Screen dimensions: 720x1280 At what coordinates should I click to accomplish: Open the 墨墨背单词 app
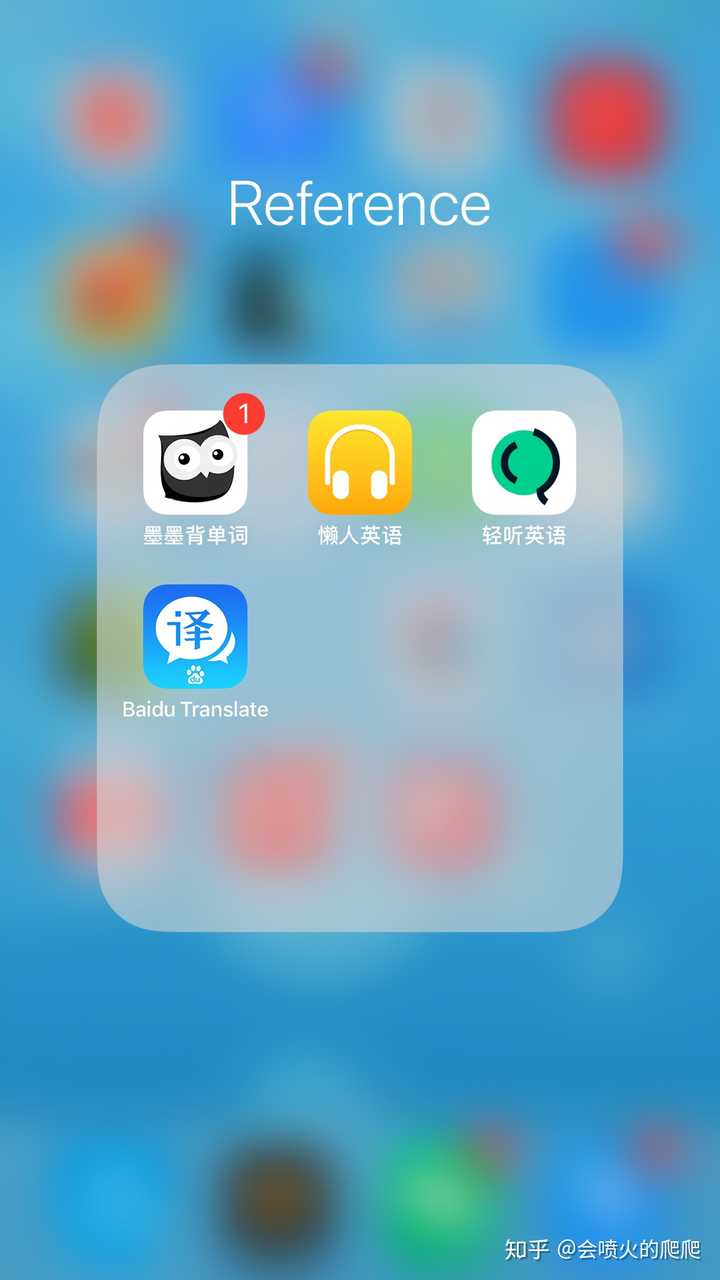[x=195, y=462]
